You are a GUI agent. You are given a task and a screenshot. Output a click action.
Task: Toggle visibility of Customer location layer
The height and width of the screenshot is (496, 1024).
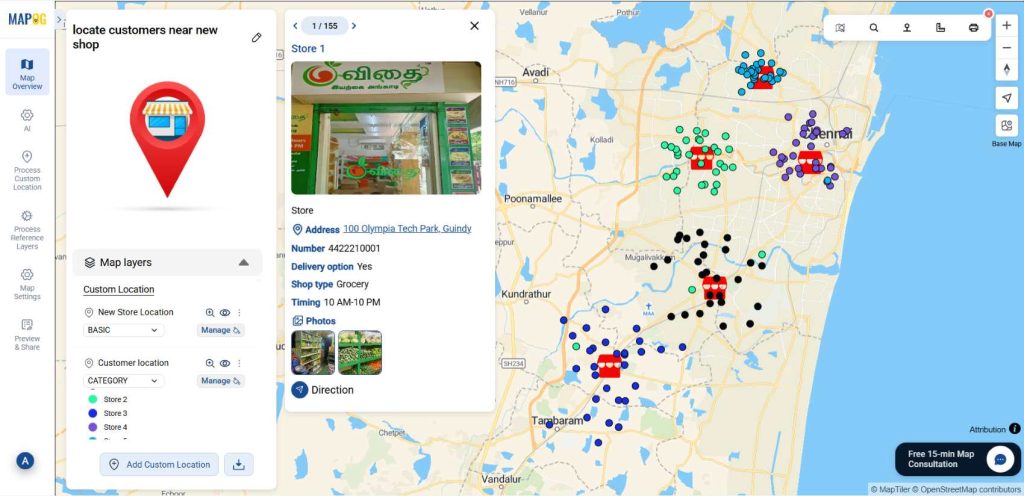tap(225, 363)
